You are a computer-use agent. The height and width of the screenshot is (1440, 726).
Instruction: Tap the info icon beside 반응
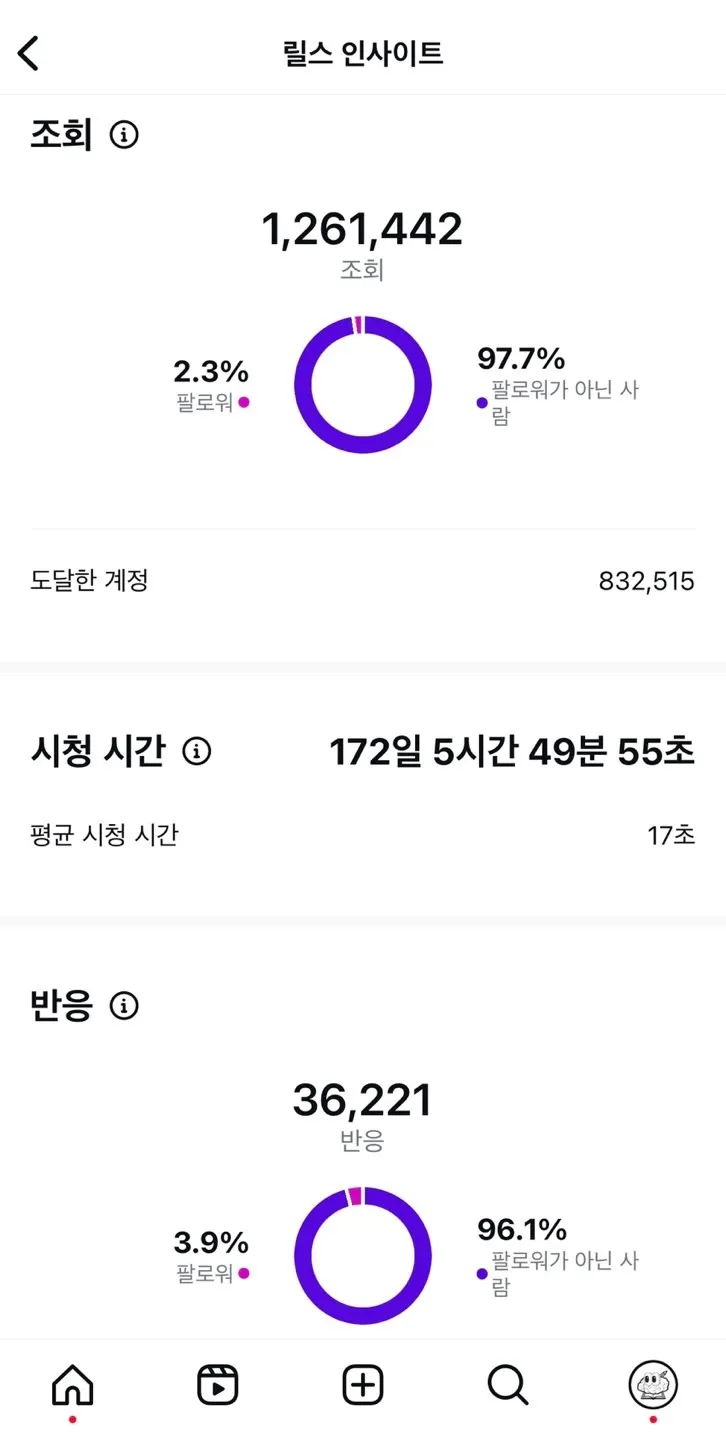click(124, 1006)
